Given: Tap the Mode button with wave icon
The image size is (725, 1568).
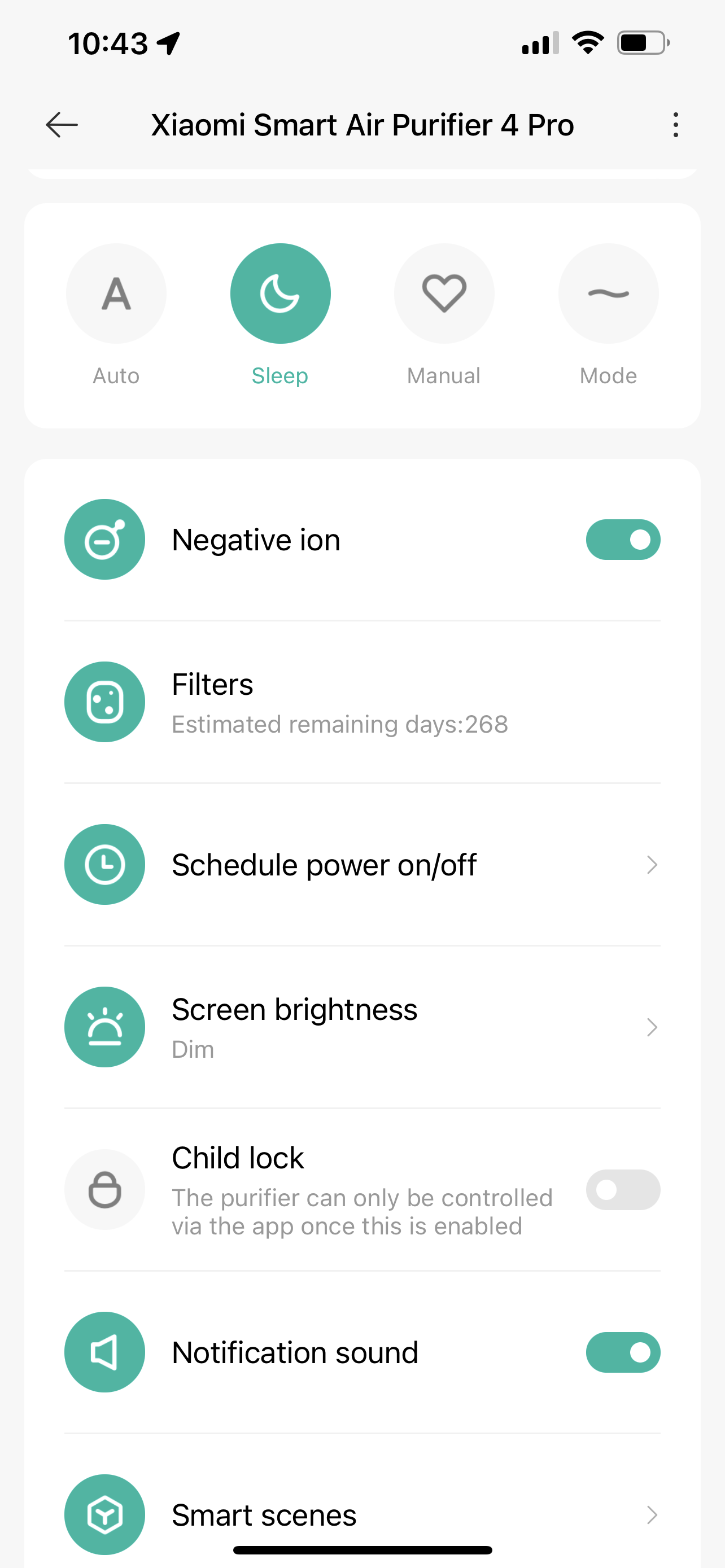Looking at the screenshot, I should [x=608, y=294].
